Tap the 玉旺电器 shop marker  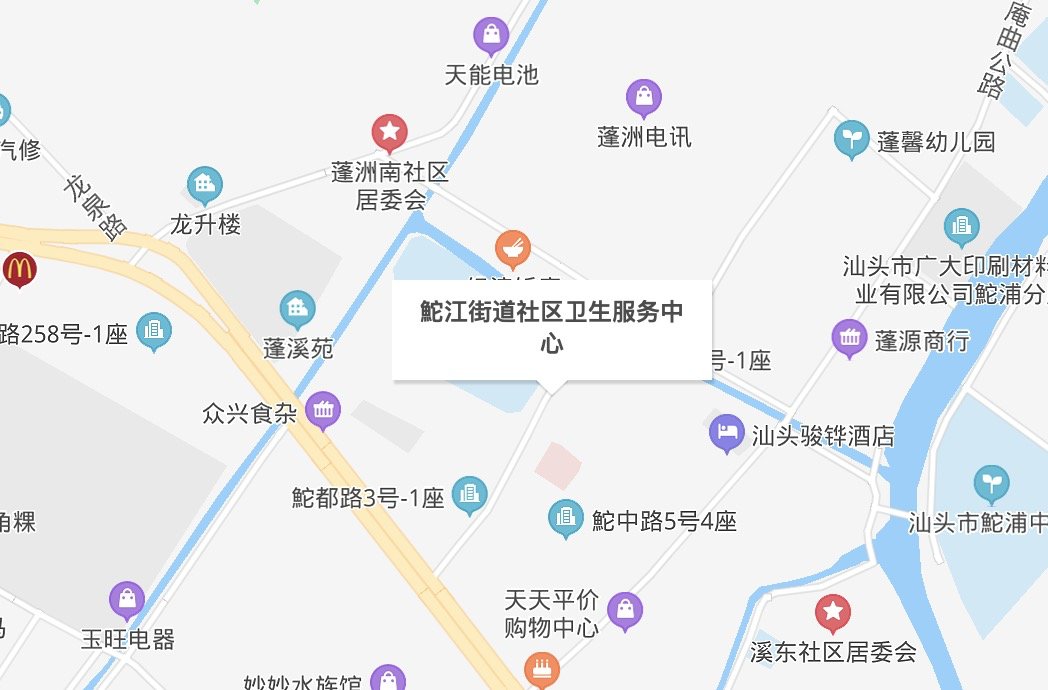(127, 599)
